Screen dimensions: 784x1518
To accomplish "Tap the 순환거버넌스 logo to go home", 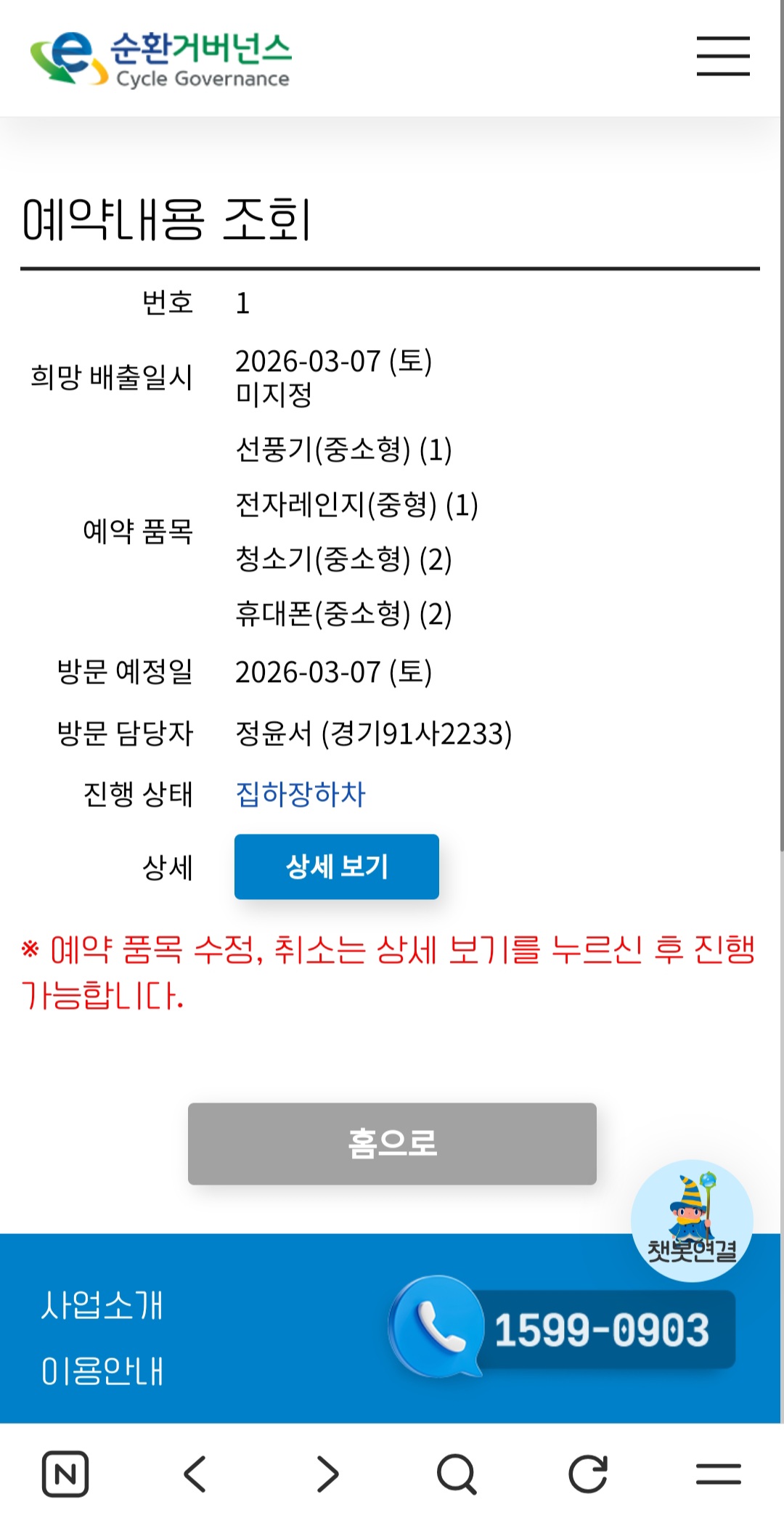I will (161, 60).
